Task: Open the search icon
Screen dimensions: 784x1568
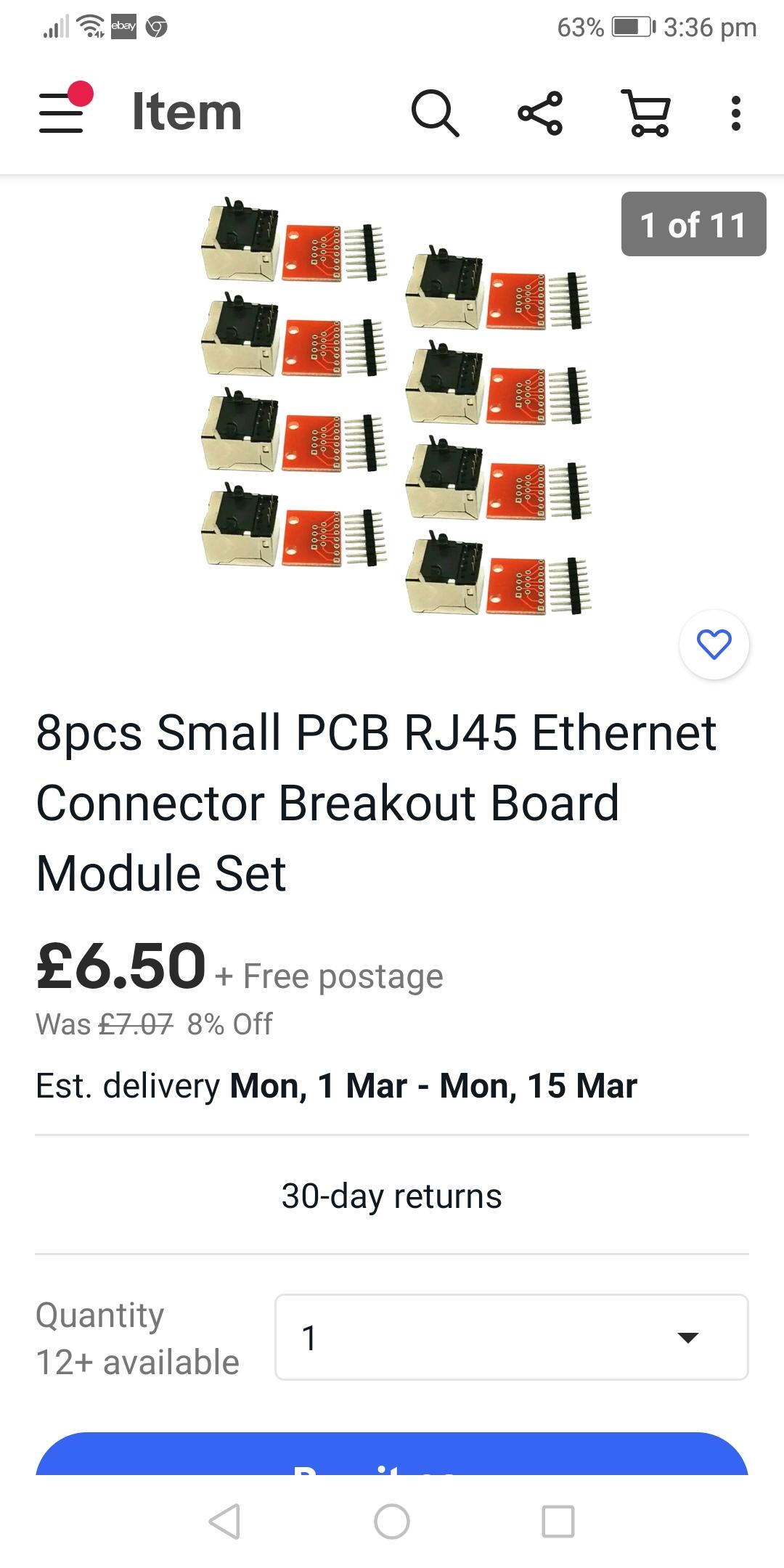Action: point(434,113)
